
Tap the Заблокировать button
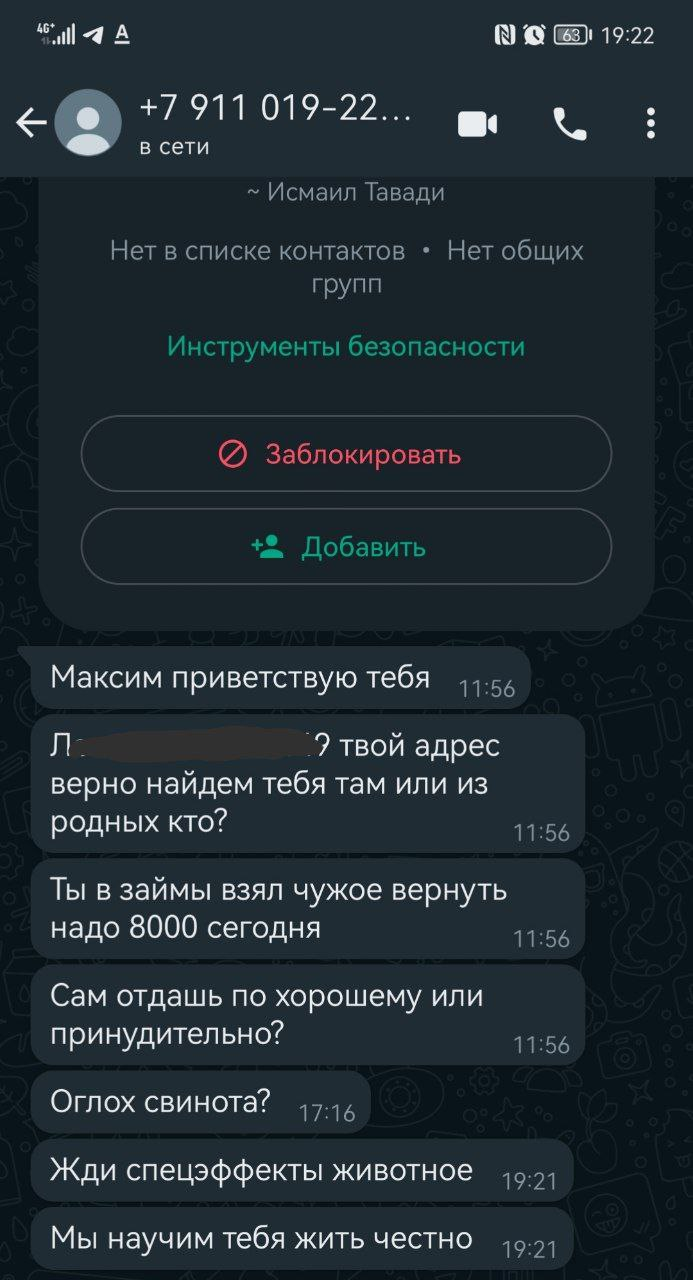[345, 454]
